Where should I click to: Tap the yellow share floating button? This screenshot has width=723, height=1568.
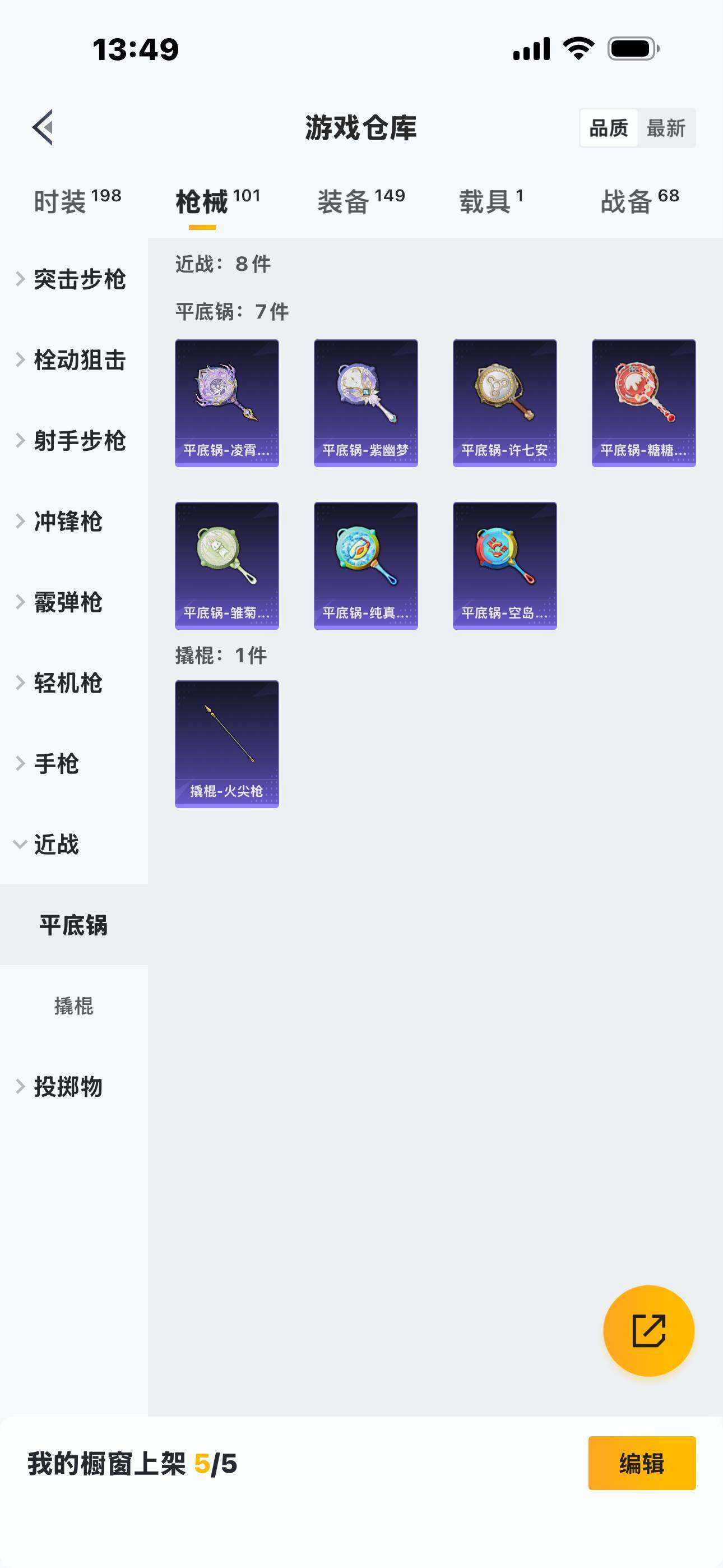(648, 1331)
